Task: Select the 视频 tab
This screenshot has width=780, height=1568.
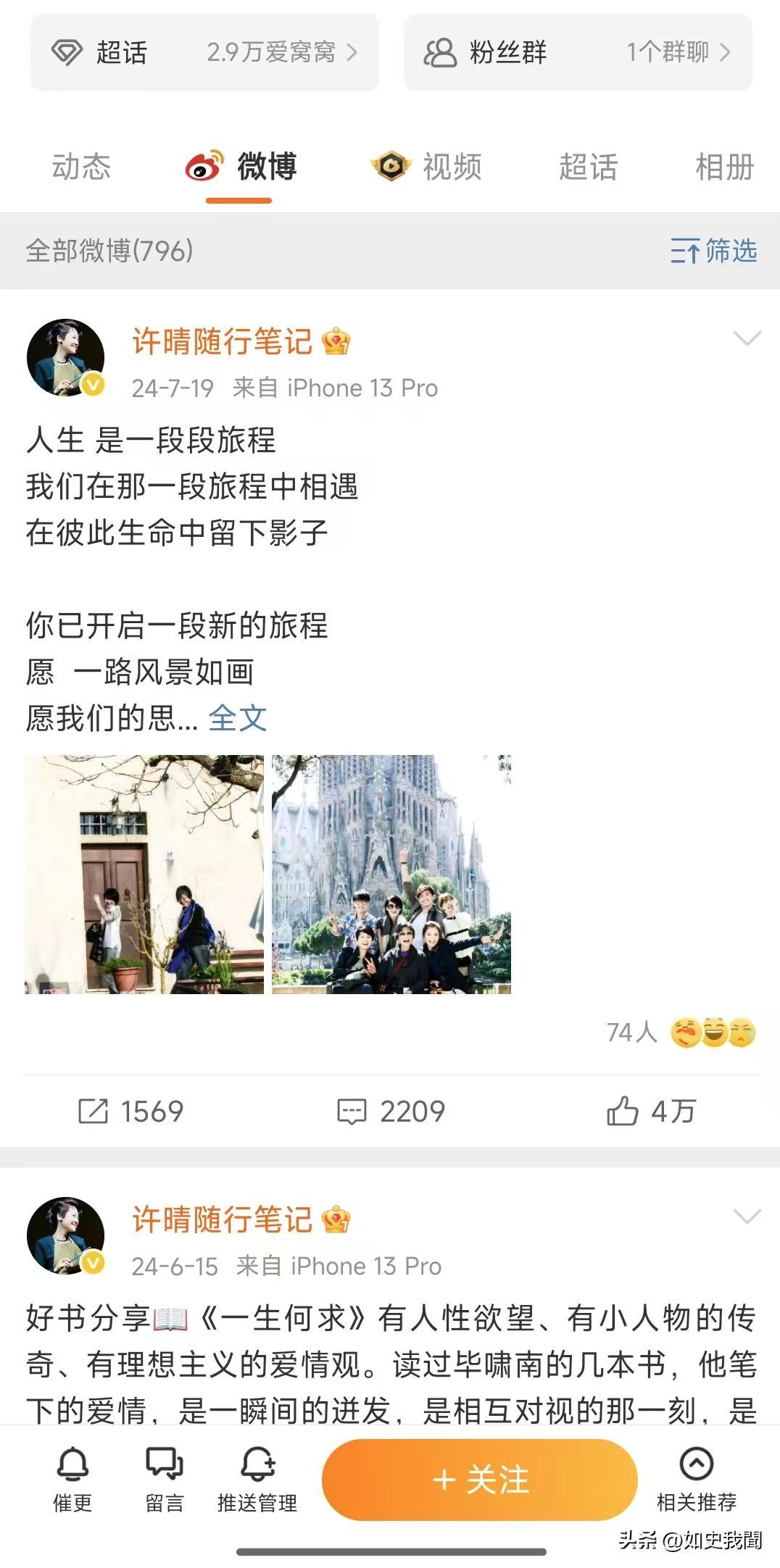Action: [426, 167]
